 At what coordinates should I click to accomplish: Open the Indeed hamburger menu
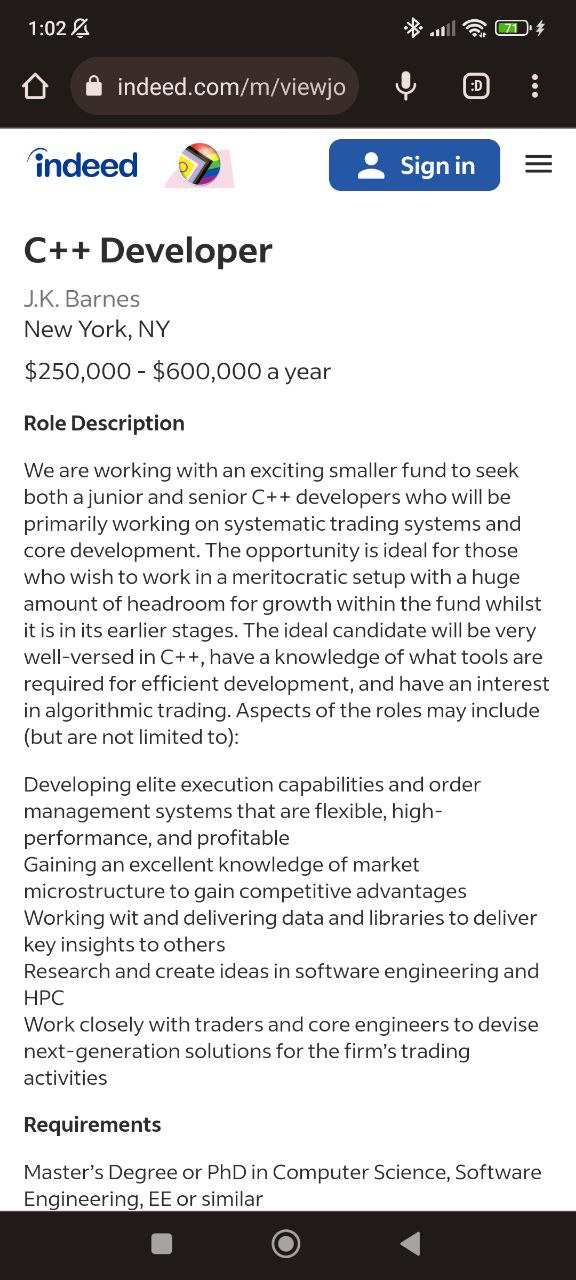[x=539, y=164]
